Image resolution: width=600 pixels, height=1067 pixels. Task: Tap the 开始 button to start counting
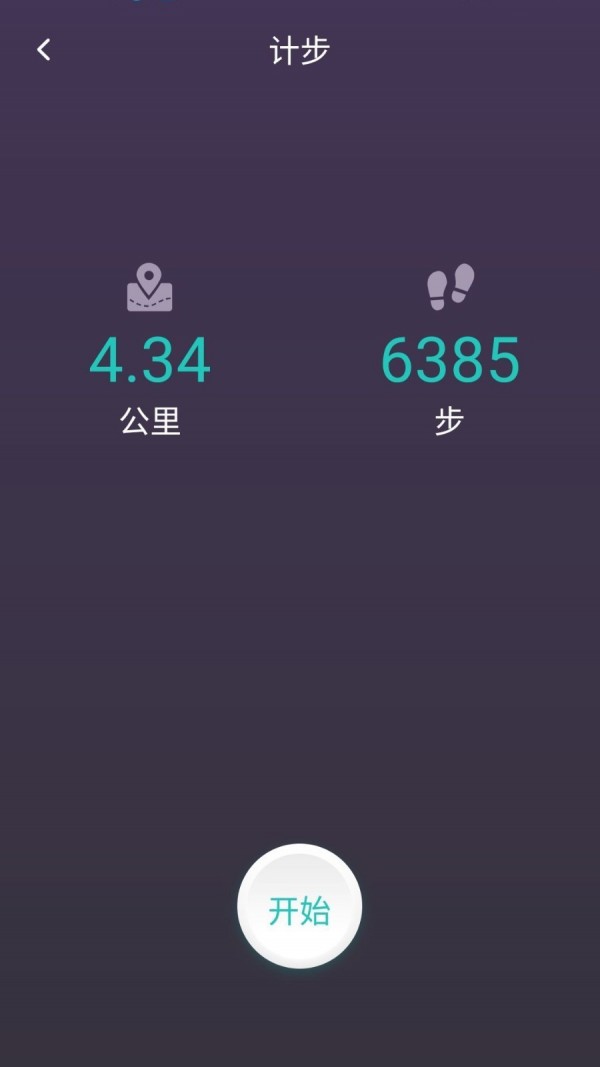(x=299, y=907)
